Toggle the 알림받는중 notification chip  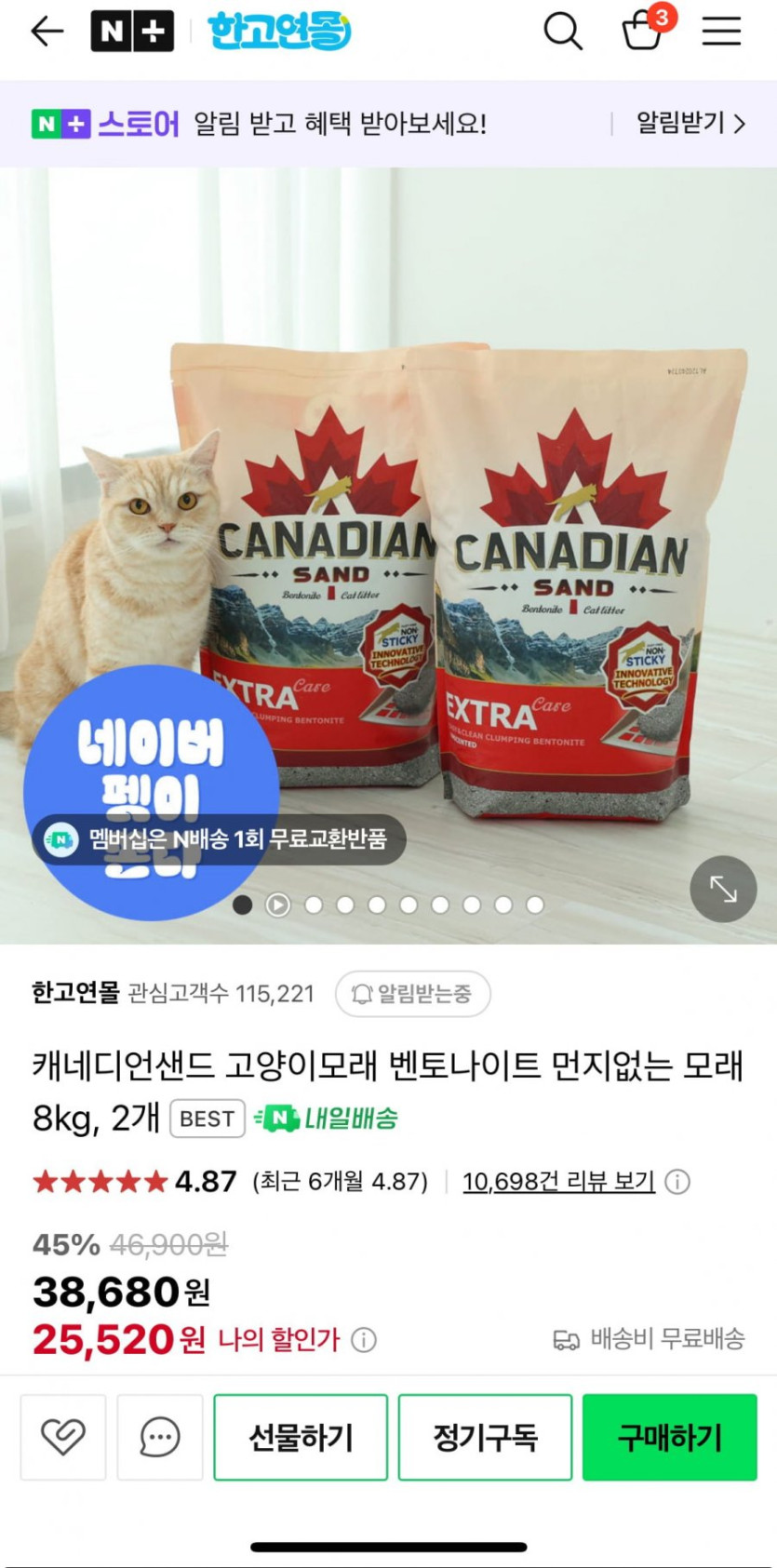(x=412, y=994)
